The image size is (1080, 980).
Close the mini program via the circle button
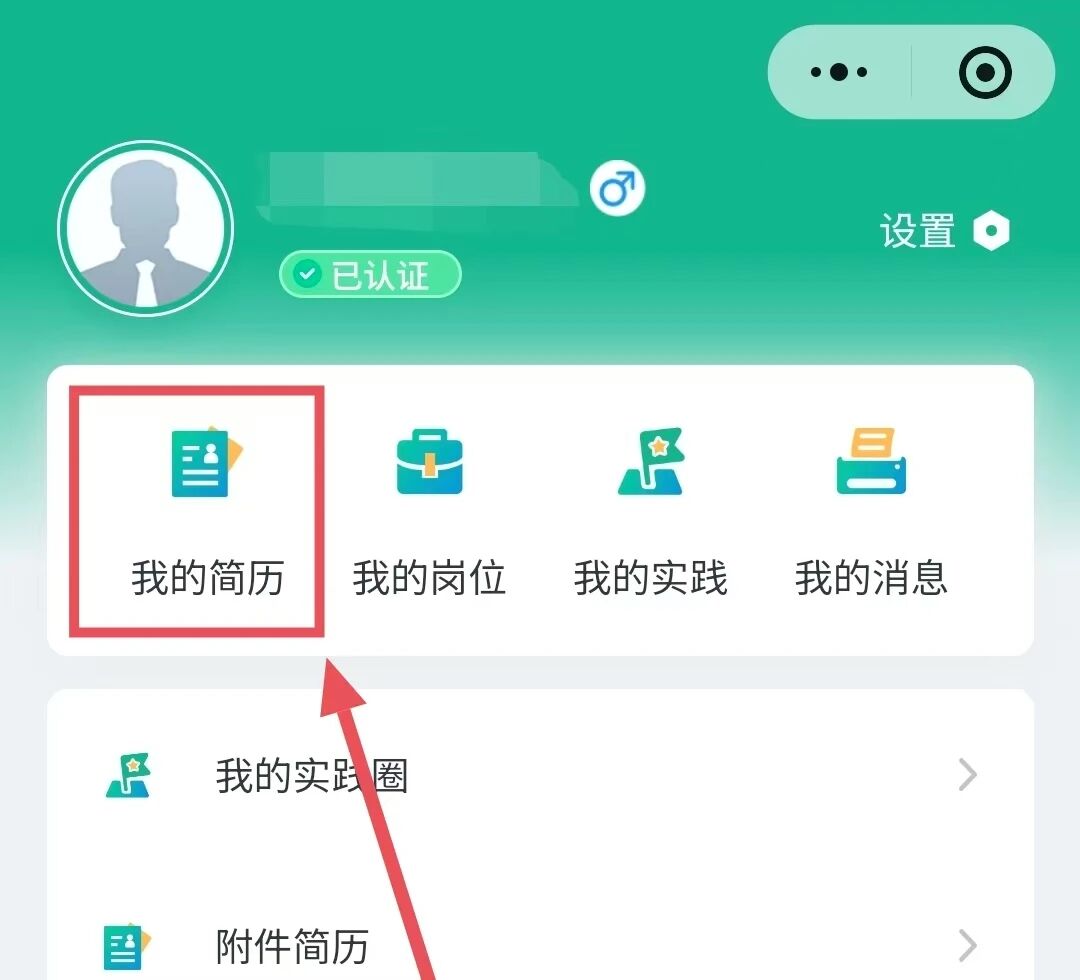[985, 72]
